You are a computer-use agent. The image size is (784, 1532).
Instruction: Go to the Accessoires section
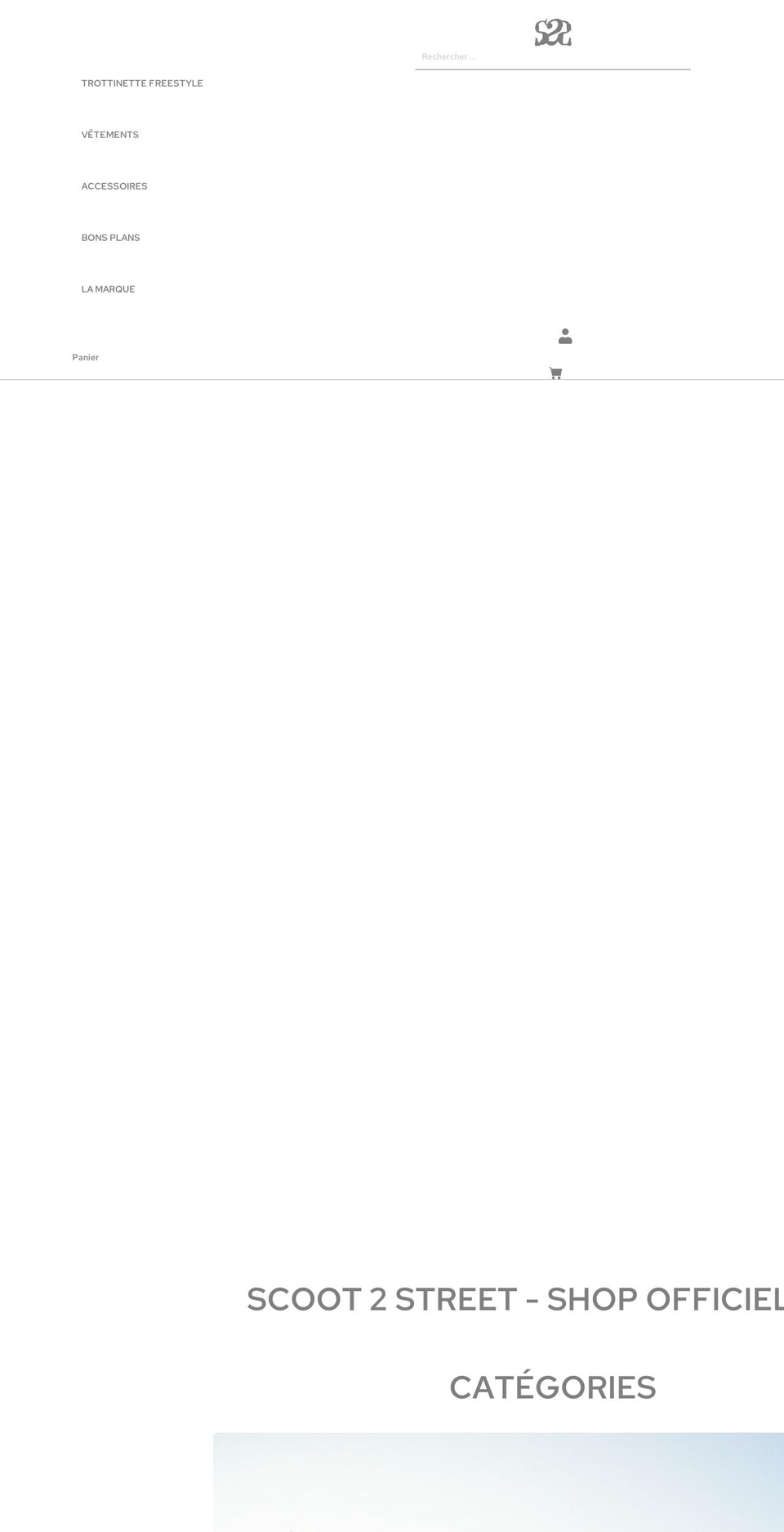click(x=114, y=186)
